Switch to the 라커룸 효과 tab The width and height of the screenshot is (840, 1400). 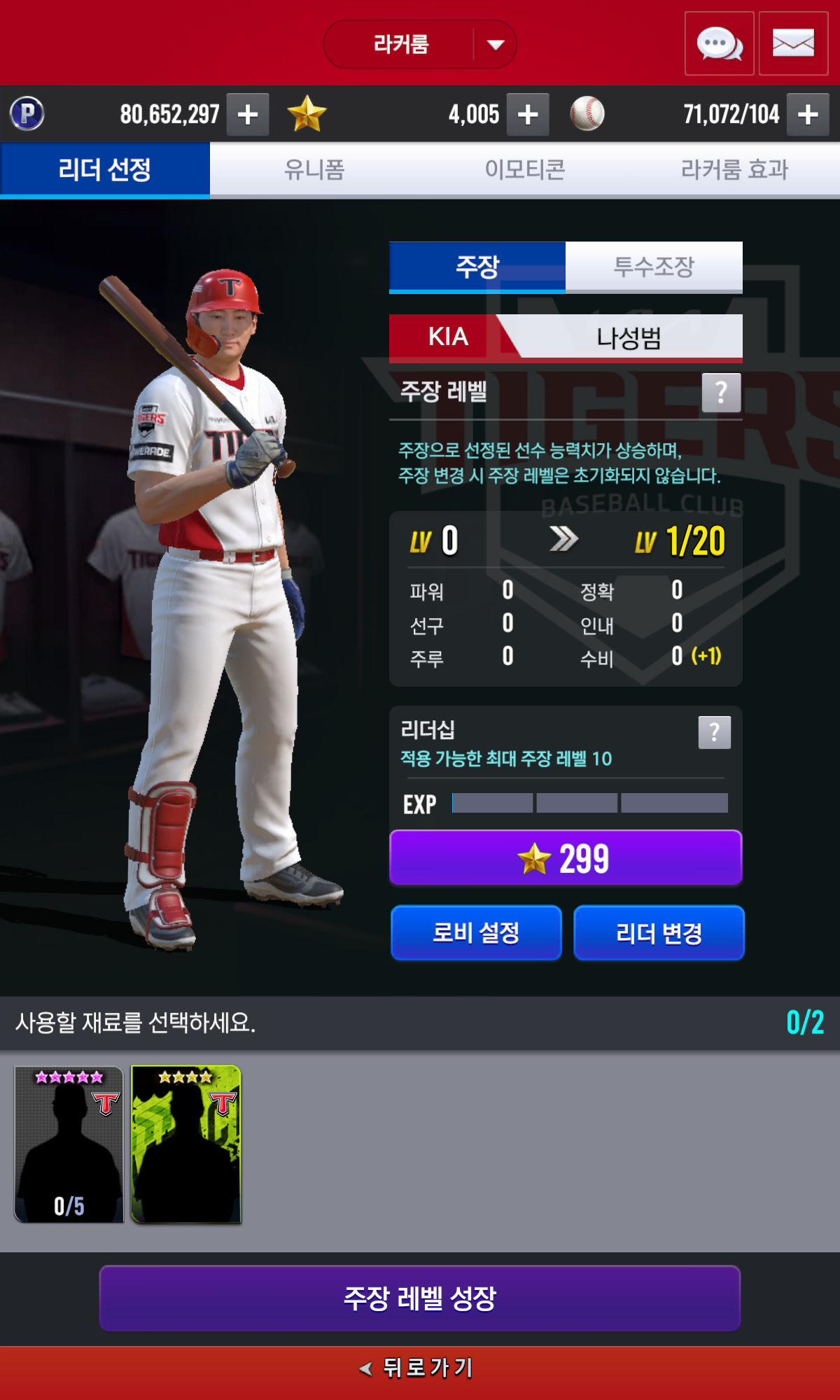tap(734, 169)
